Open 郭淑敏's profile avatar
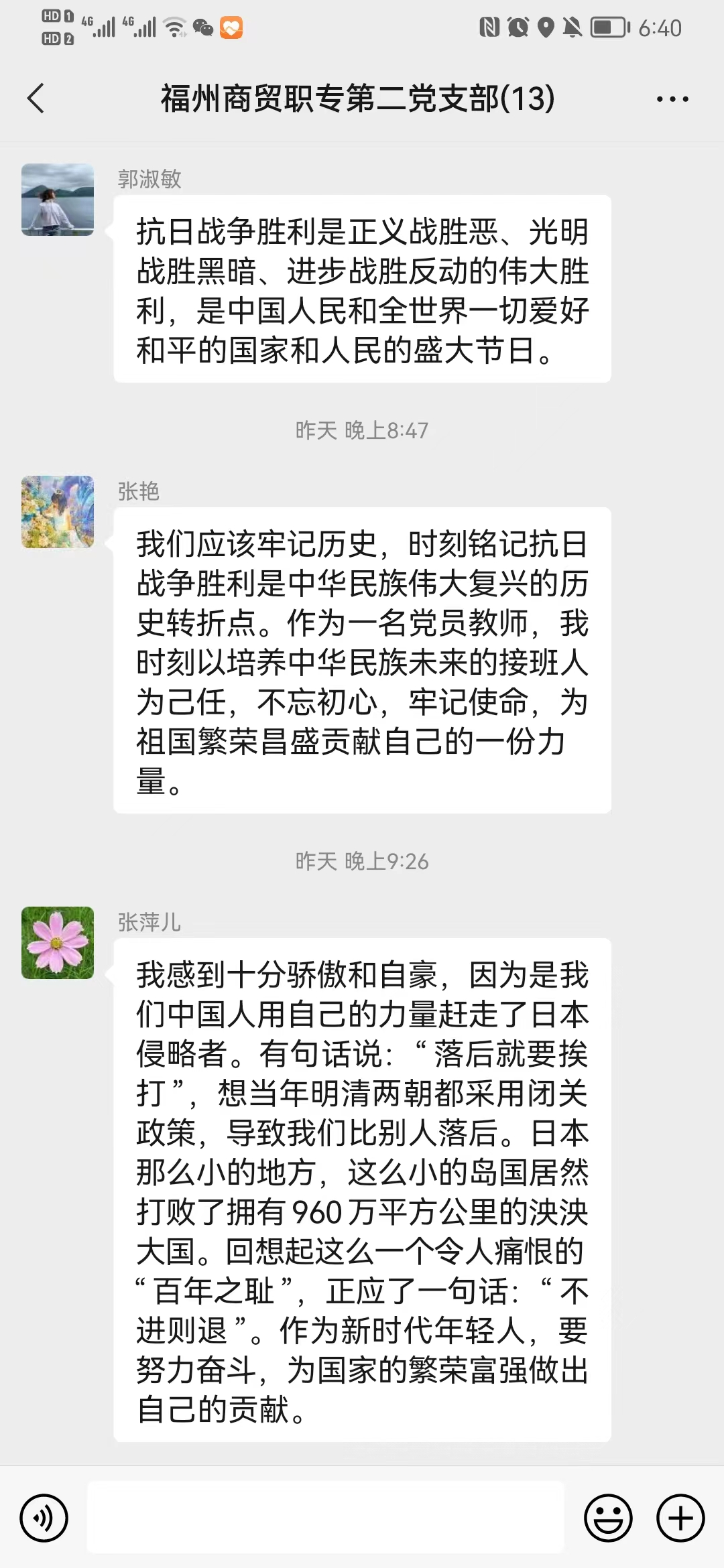This screenshot has width=724, height=1568. coord(58,200)
